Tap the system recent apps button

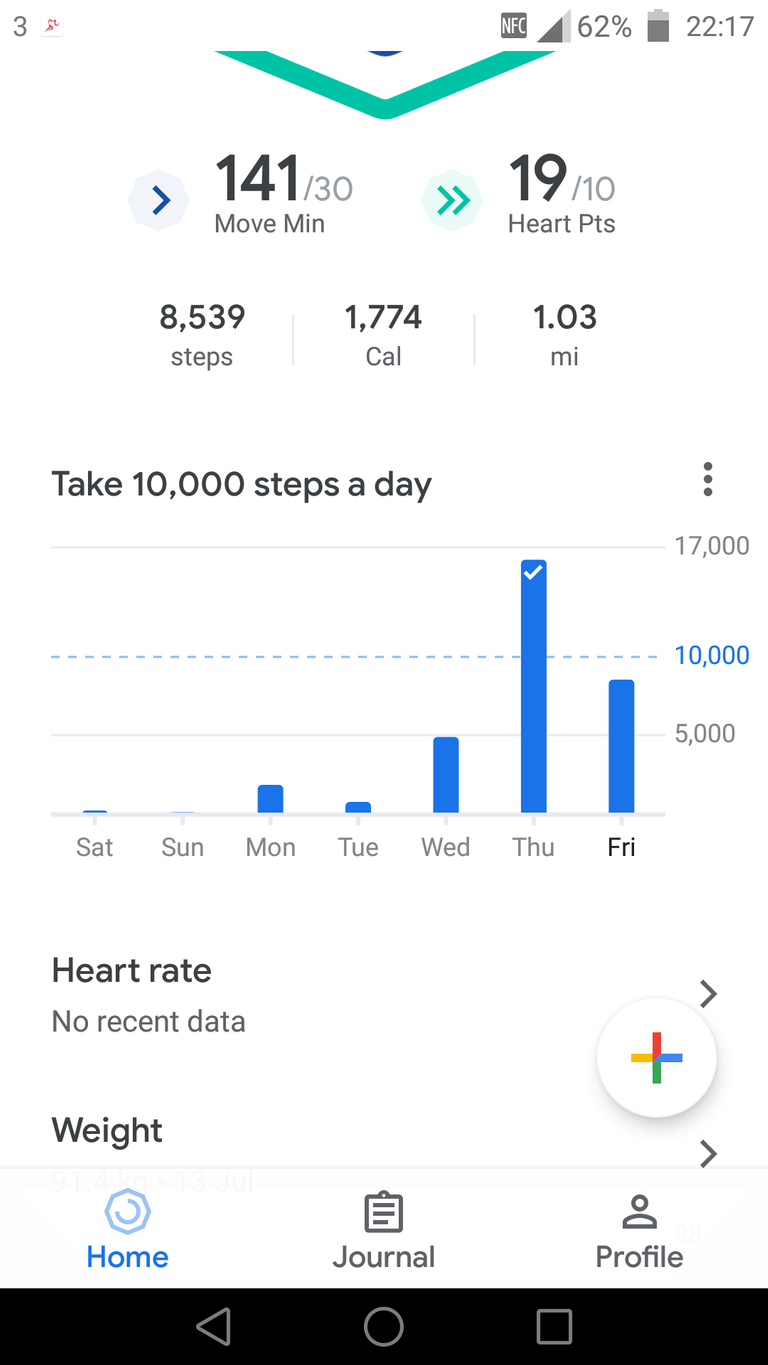point(554,1327)
